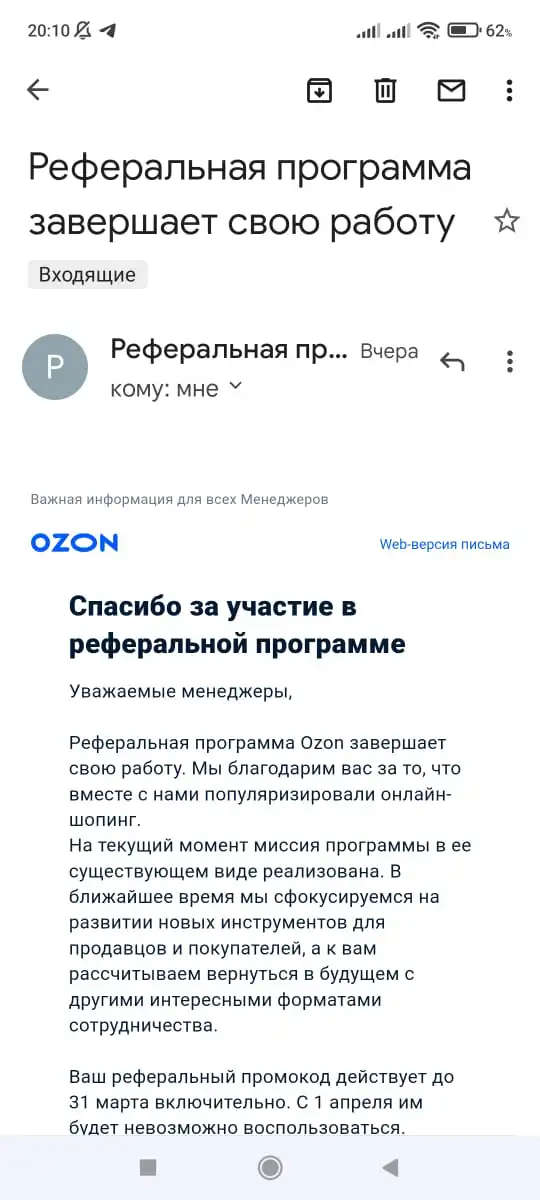The width and height of the screenshot is (540, 1200).
Task: Star this email
Action: (x=507, y=221)
